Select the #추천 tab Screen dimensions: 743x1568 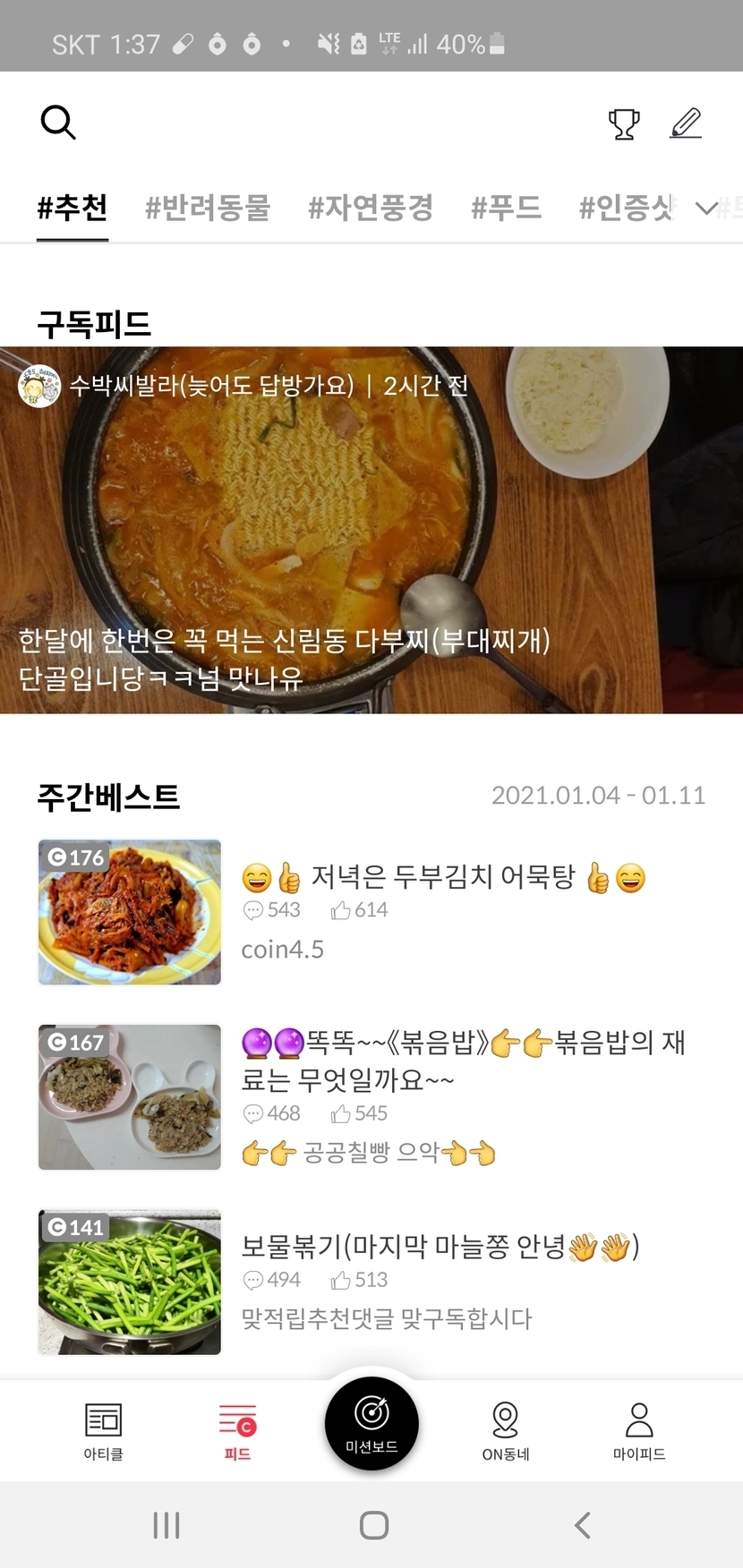point(73,209)
